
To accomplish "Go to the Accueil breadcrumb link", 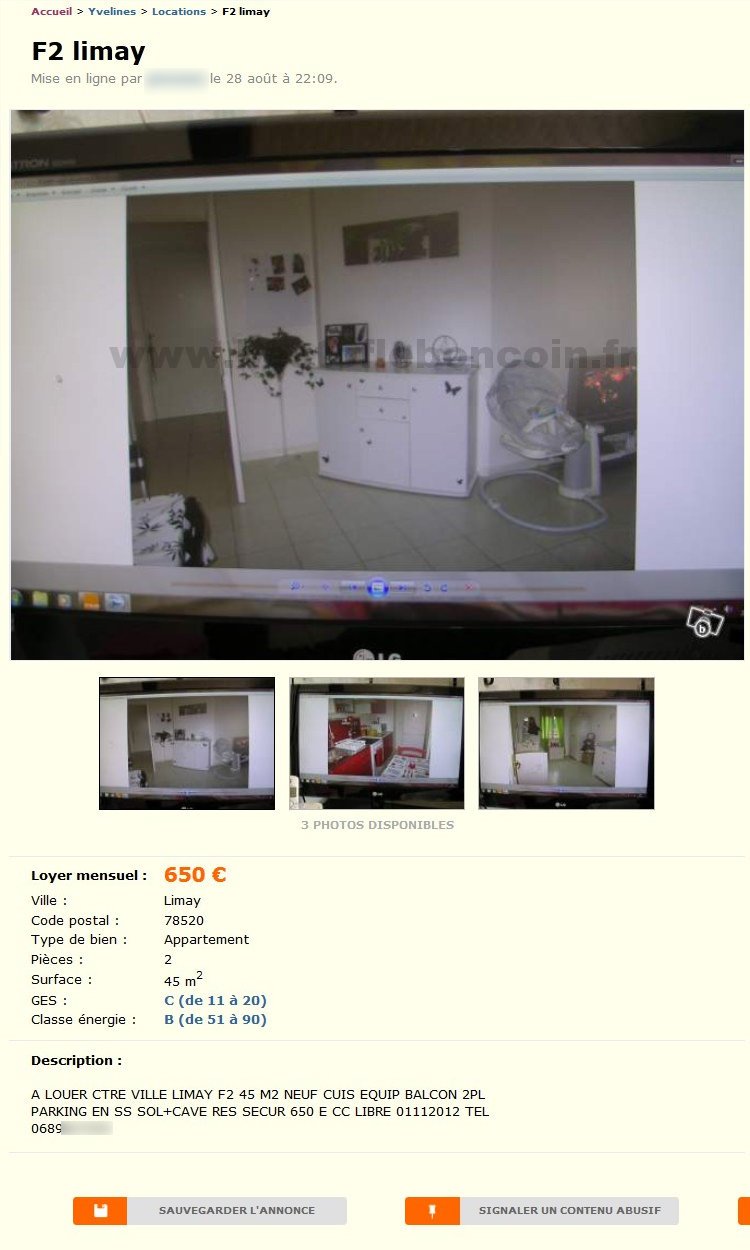I will coord(51,12).
